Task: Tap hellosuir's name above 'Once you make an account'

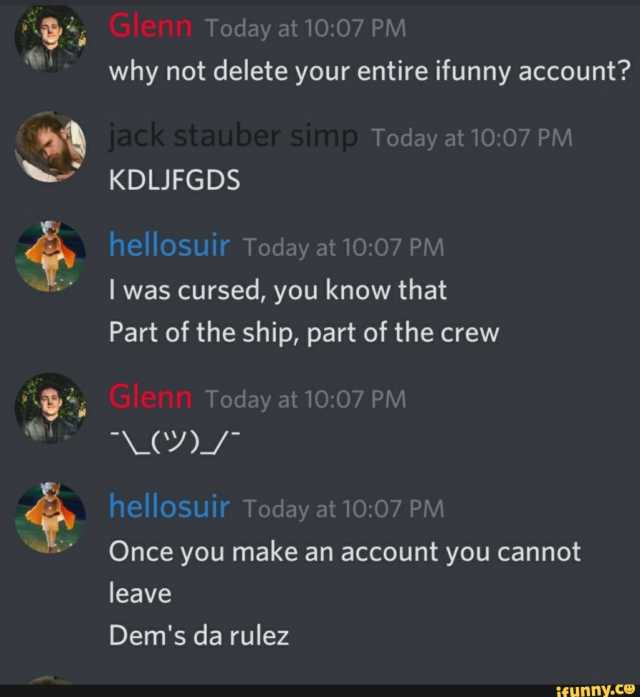Action: [169, 506]
